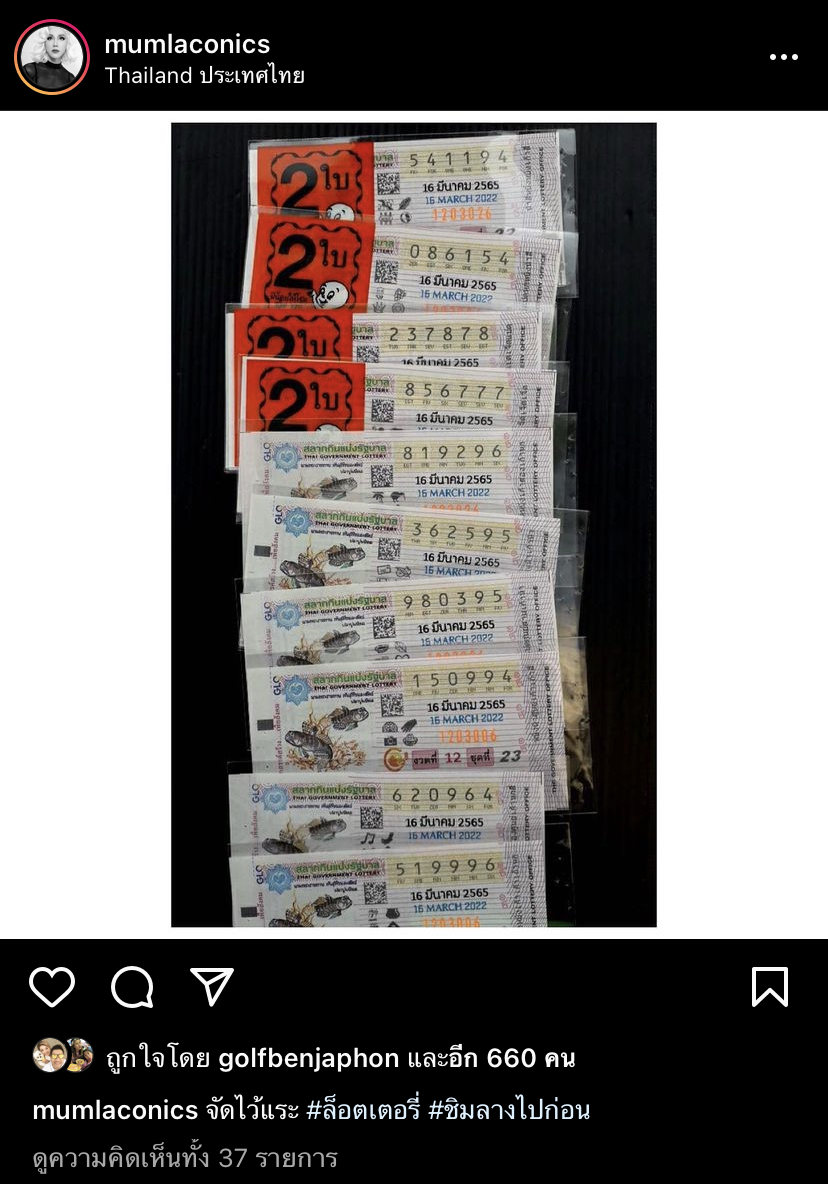Viewport: 828px width, 1184px height.
Task: Share the post via paper plane icon
Action: pos(212,987)
